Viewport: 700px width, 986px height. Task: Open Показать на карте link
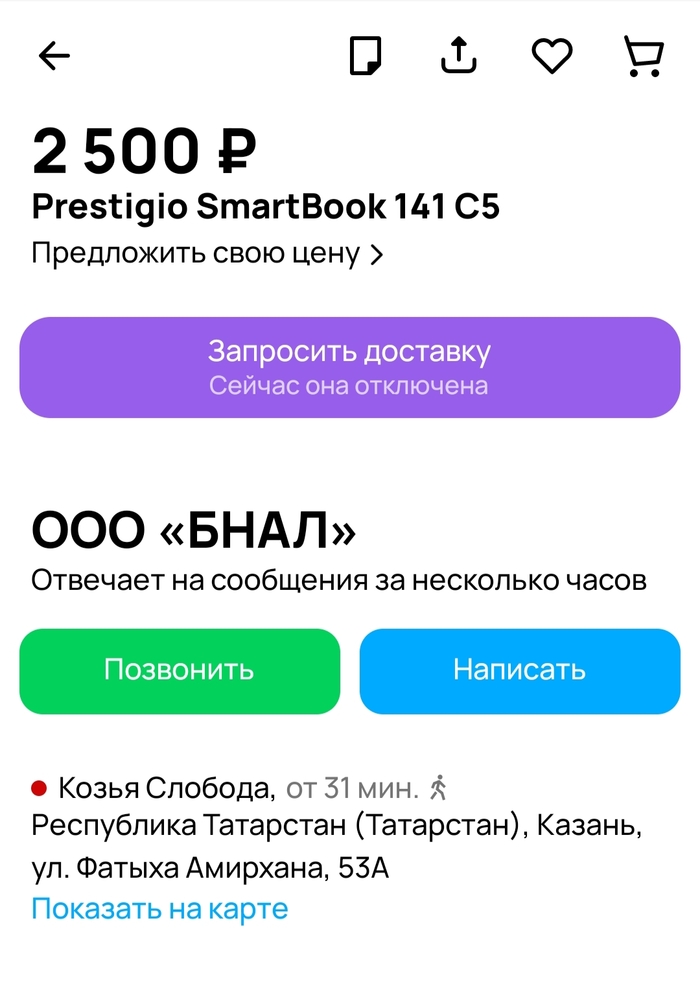[160, 908]
